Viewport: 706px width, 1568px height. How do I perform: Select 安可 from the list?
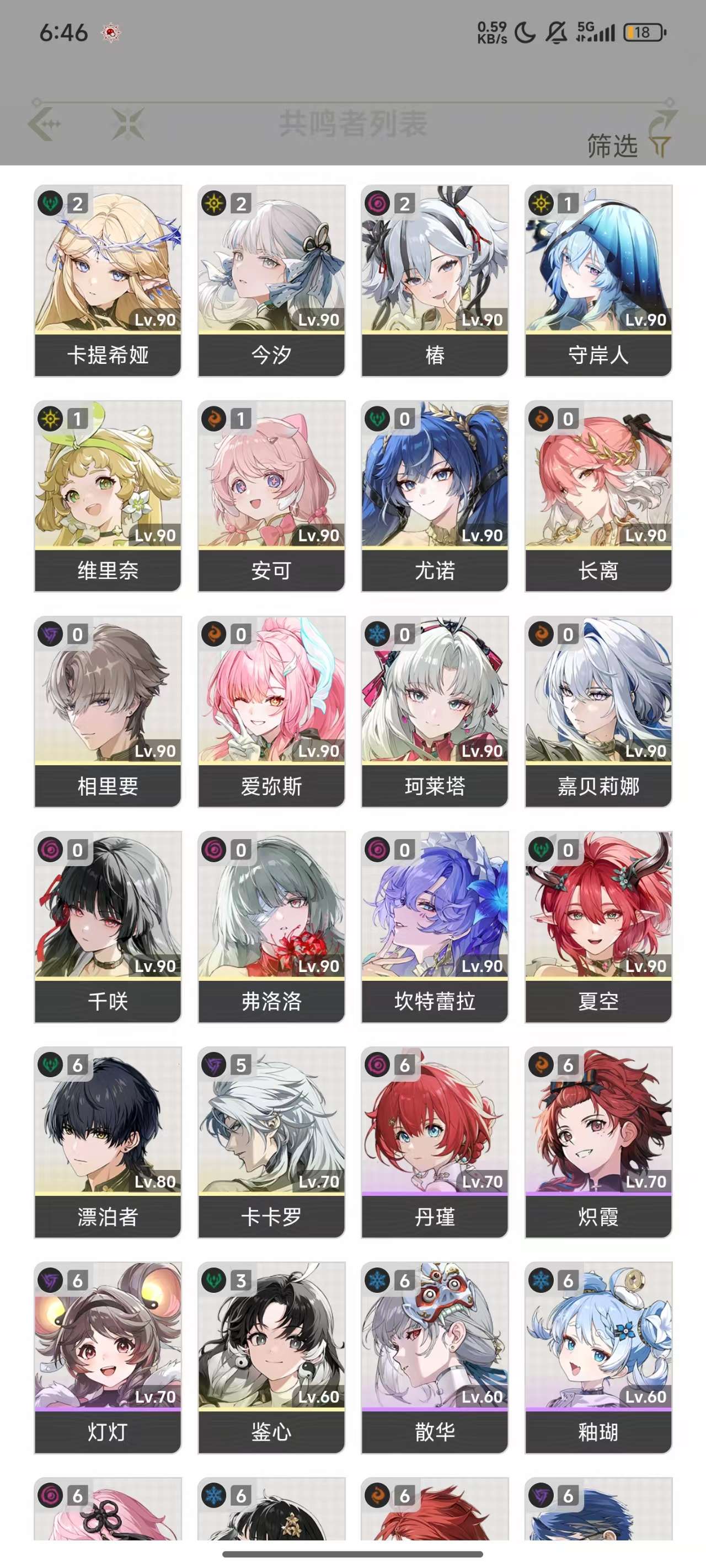coord(271,496)
